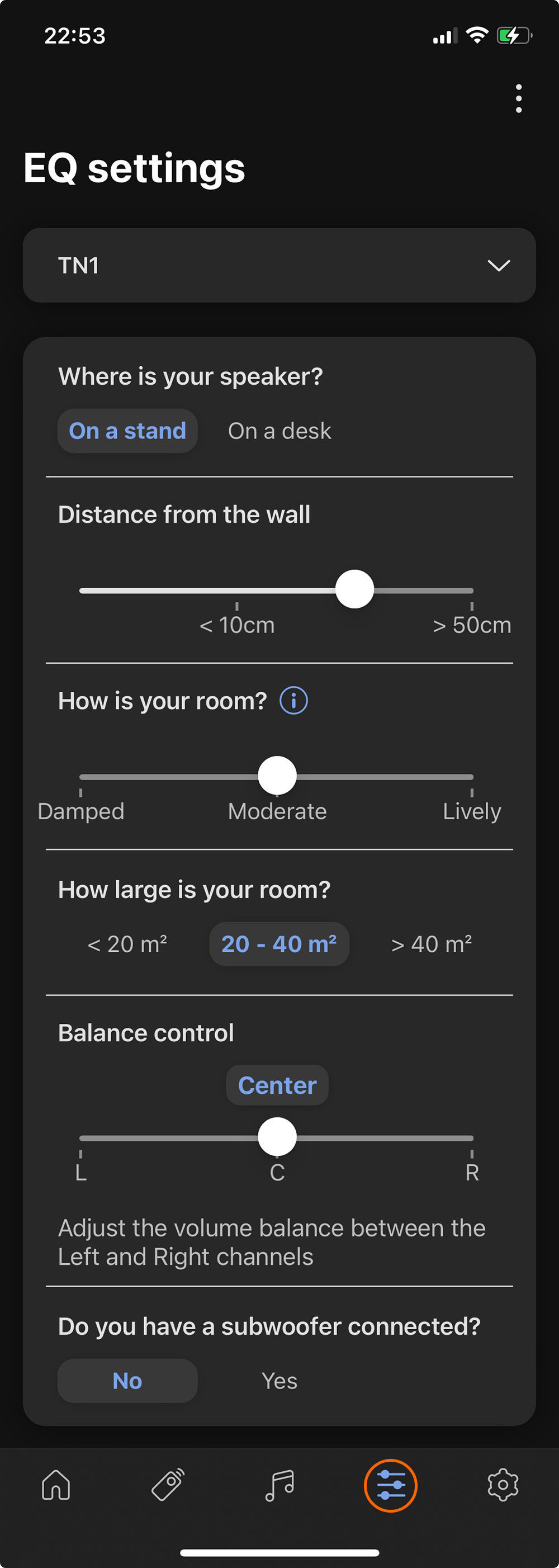This screenshot has height=1568, width=559.
Task: Select No for subwoofer connected
Action: (x=127, y=1381)
